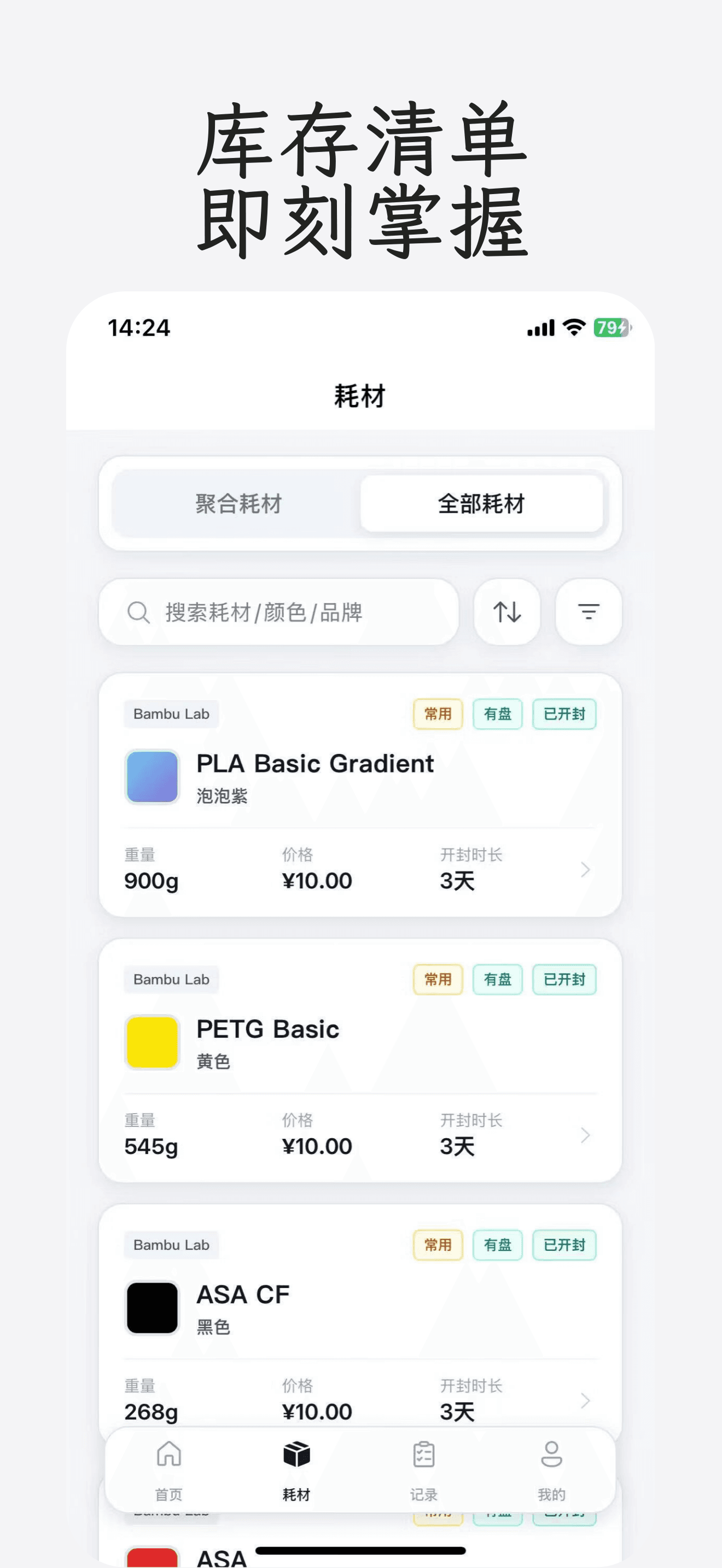Expand details of the PLA Basic Gradient card
722x1568 pixels.
pyautogui.click(x=584, y=869)
